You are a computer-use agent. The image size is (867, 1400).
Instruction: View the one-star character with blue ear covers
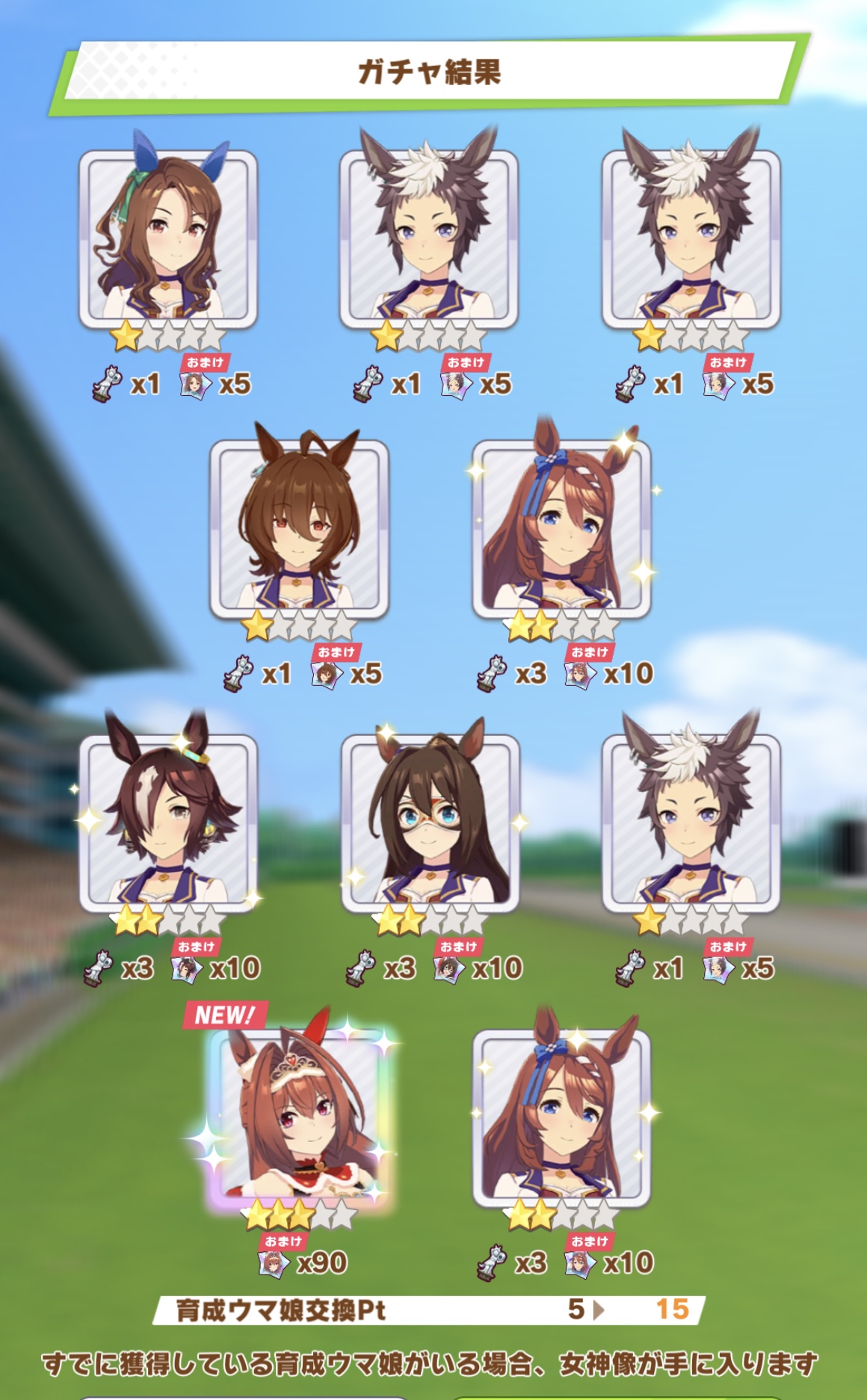coord(168,239)
